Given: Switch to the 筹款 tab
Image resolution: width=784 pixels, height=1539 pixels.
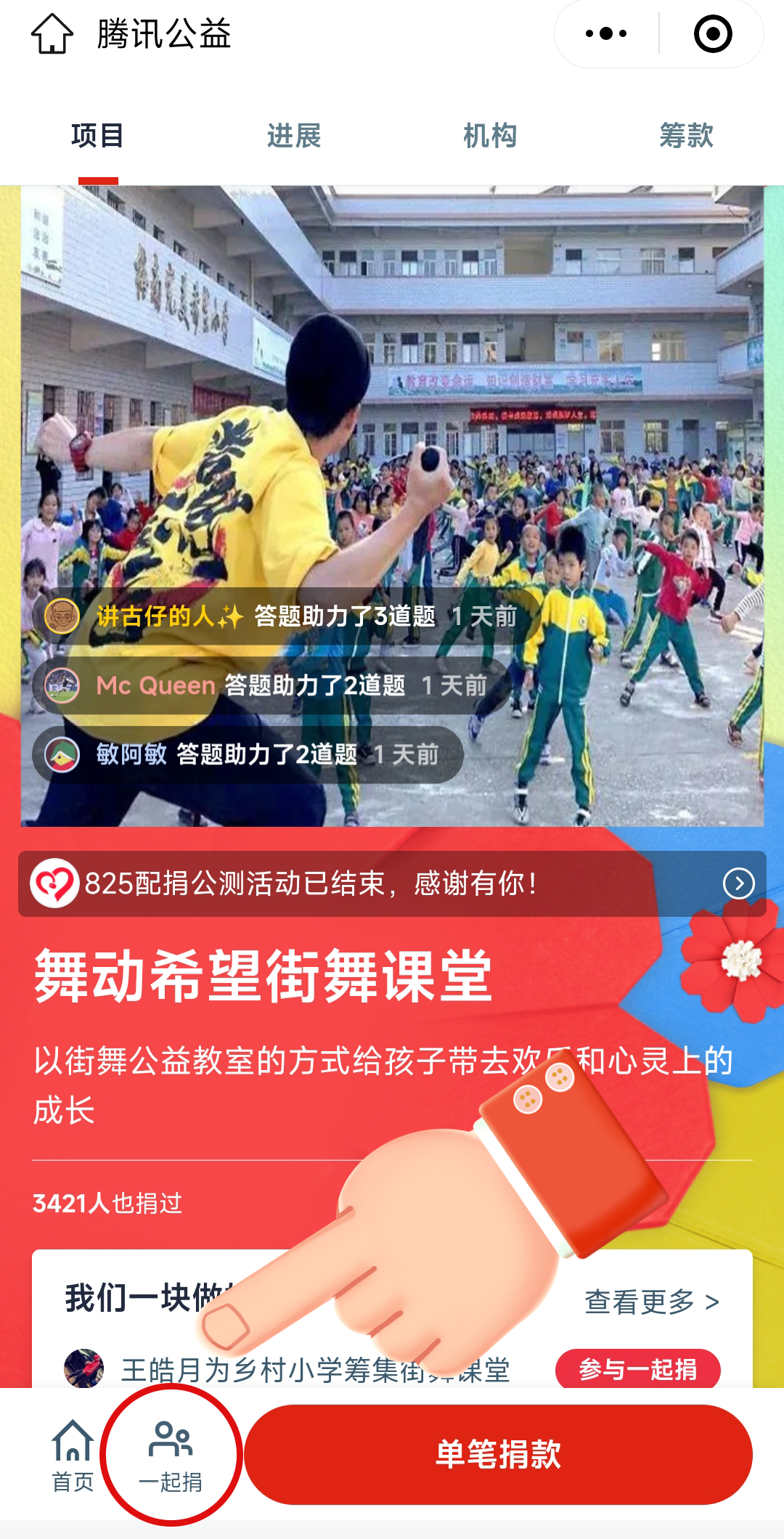Looking at the screenshot, I should point(686,136).
